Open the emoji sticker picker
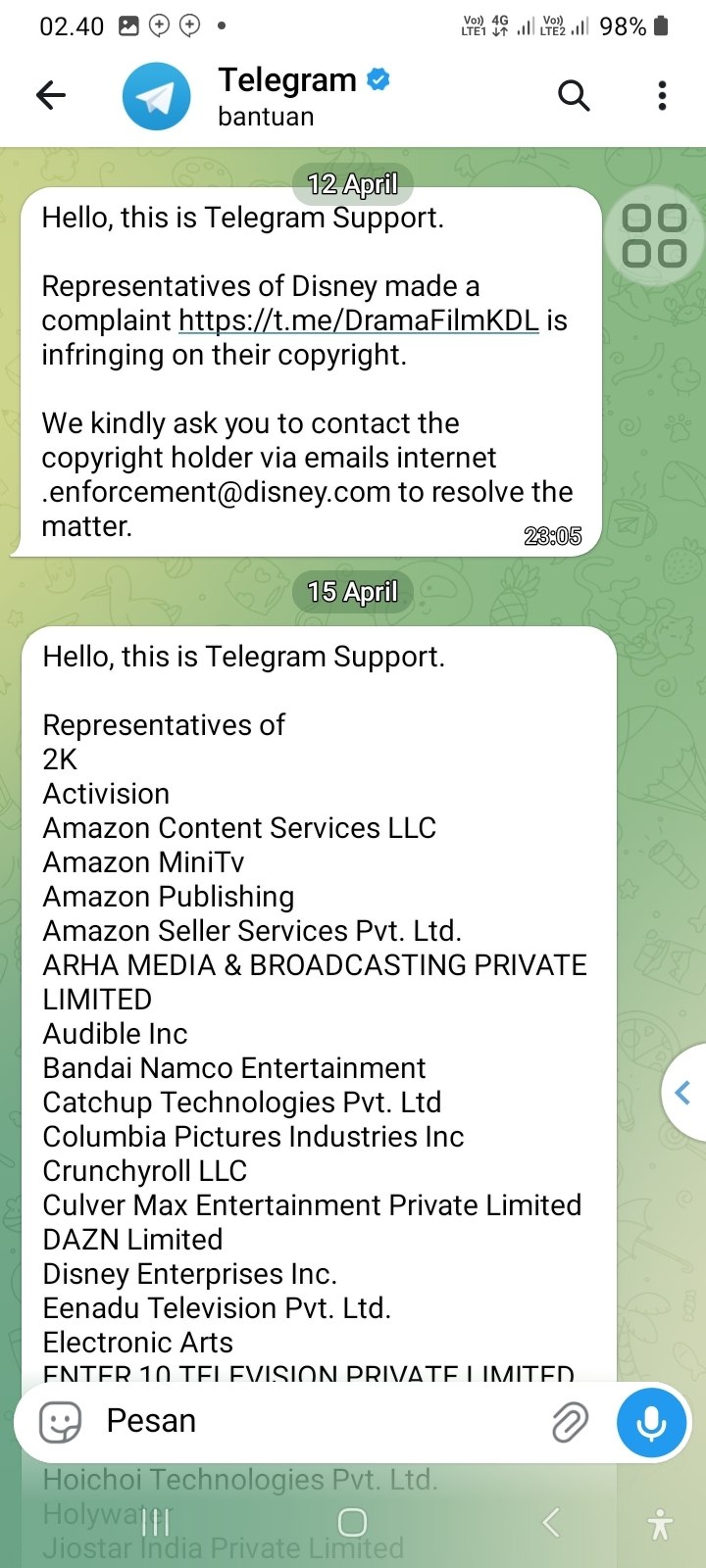The height and width of the screenshot is (1568, 706). pos(60,1421)
